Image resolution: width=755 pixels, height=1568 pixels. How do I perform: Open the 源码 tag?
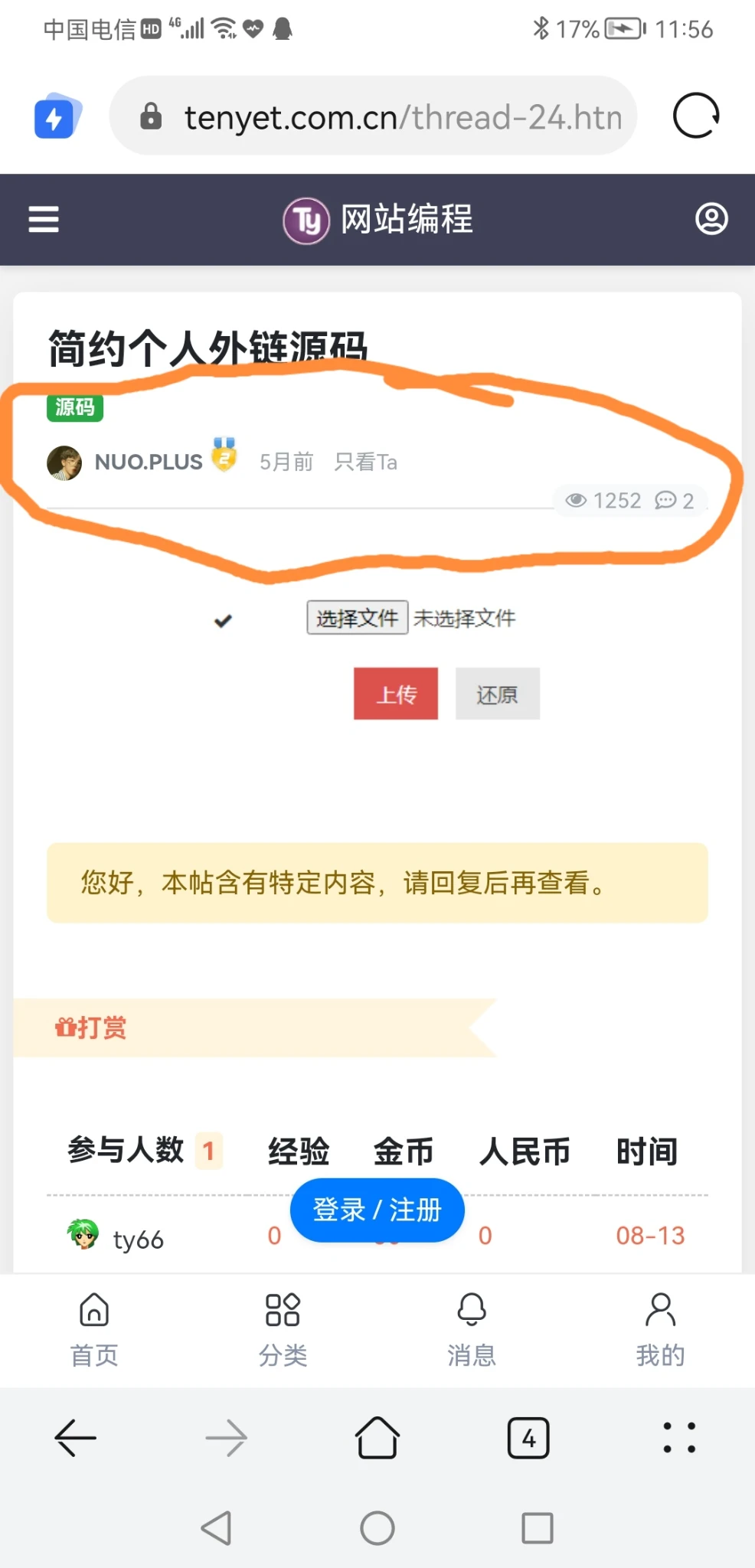pyautogui.click(x=75, y=407)
